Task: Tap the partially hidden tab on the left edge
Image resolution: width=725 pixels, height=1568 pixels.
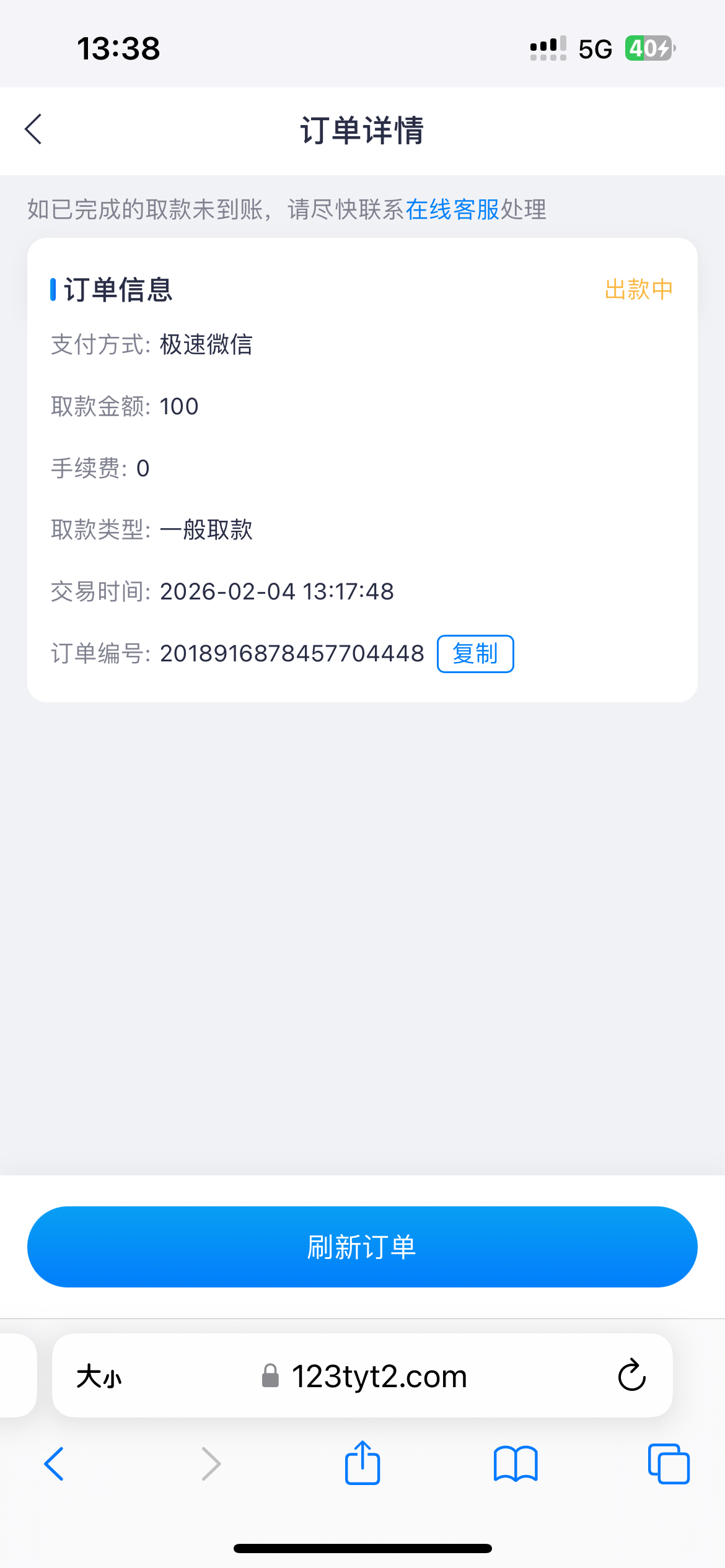Action: tap(15, 1376)
